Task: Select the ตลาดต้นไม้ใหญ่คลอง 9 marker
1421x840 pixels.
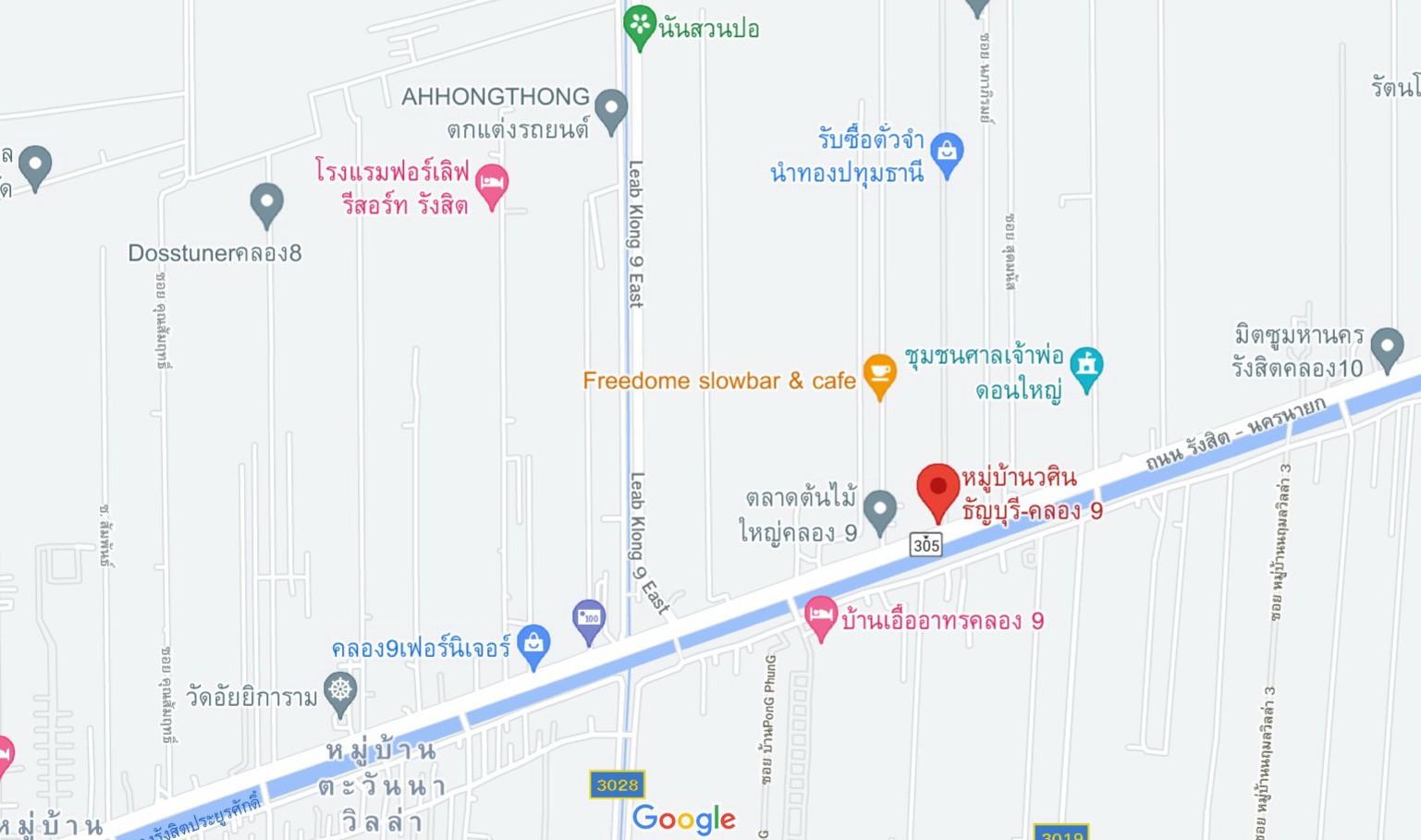Action: coord(879,508)
